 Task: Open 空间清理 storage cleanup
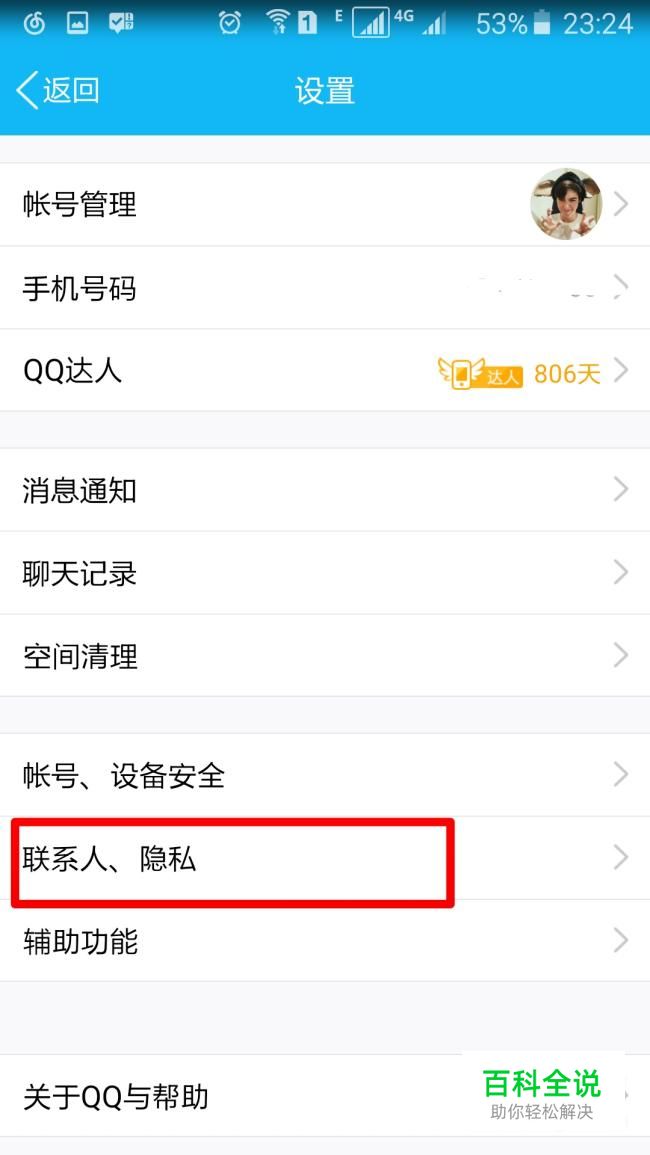pyautogui.click(x=325, y=656)
